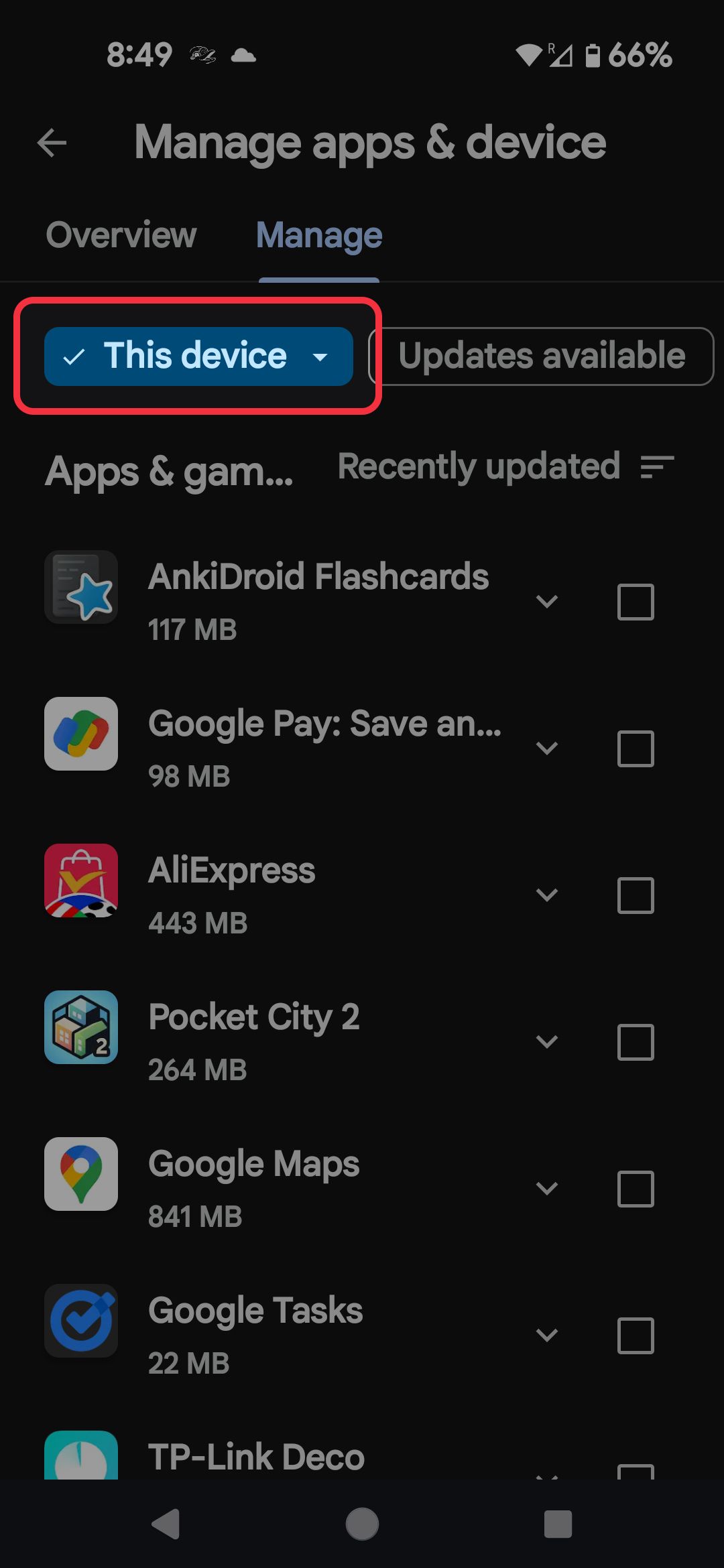Check the AnkiDroid Flashcards selection checkbox
The image size is (724, 1568).
(634, 602)
